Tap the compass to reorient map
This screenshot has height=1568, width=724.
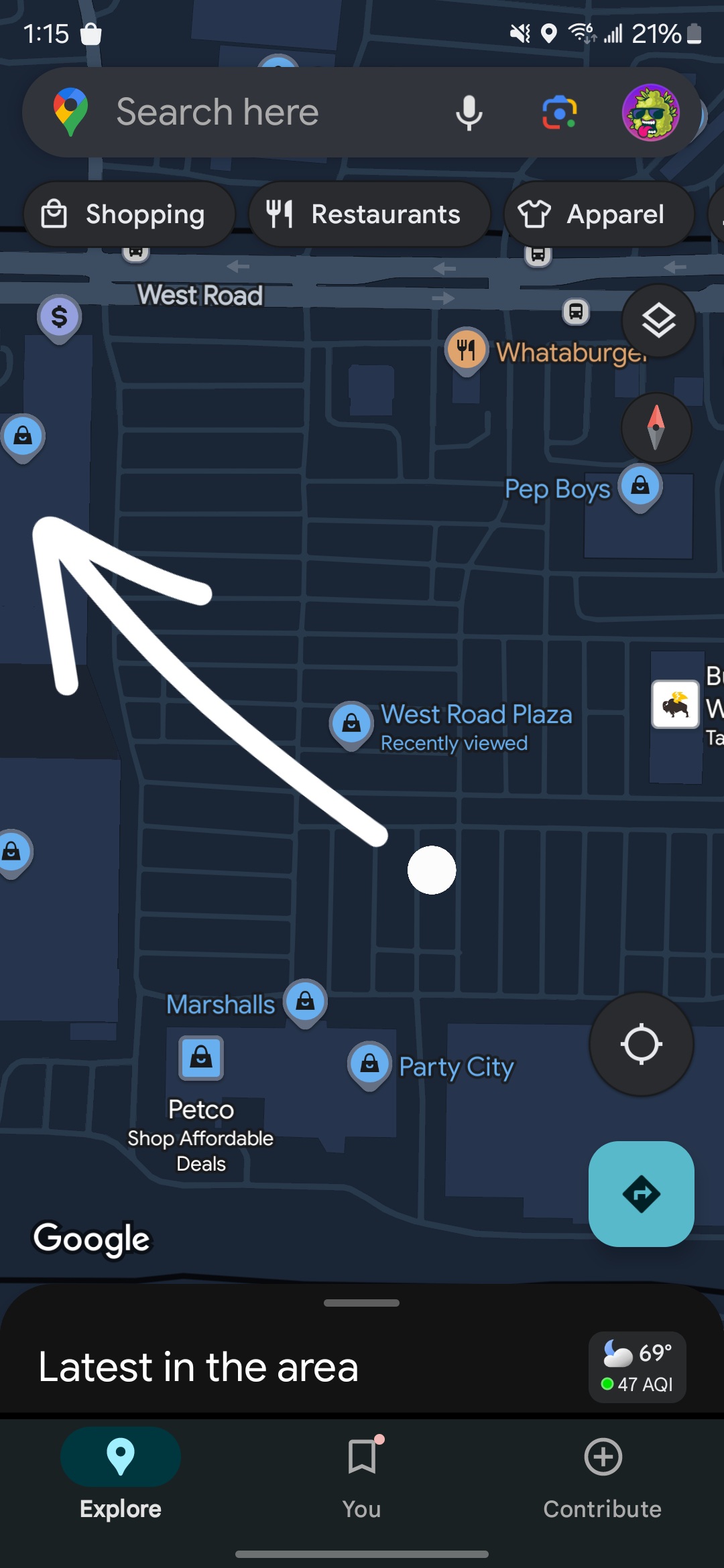656,428
